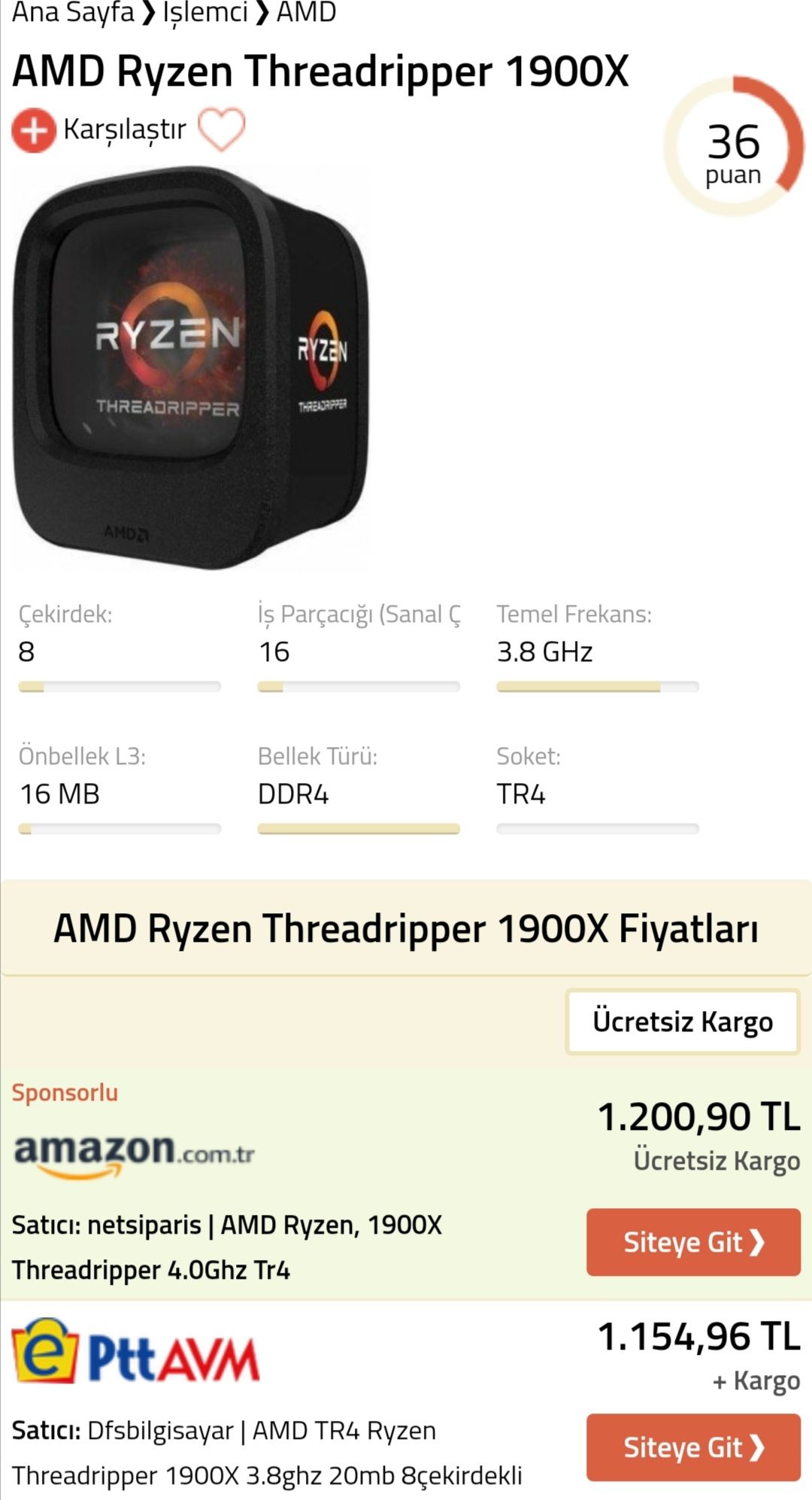Favorite the Threadripper 1900X with the heart
The height and width of the screenshot is (1500, 812).
(x=221, y=129)
